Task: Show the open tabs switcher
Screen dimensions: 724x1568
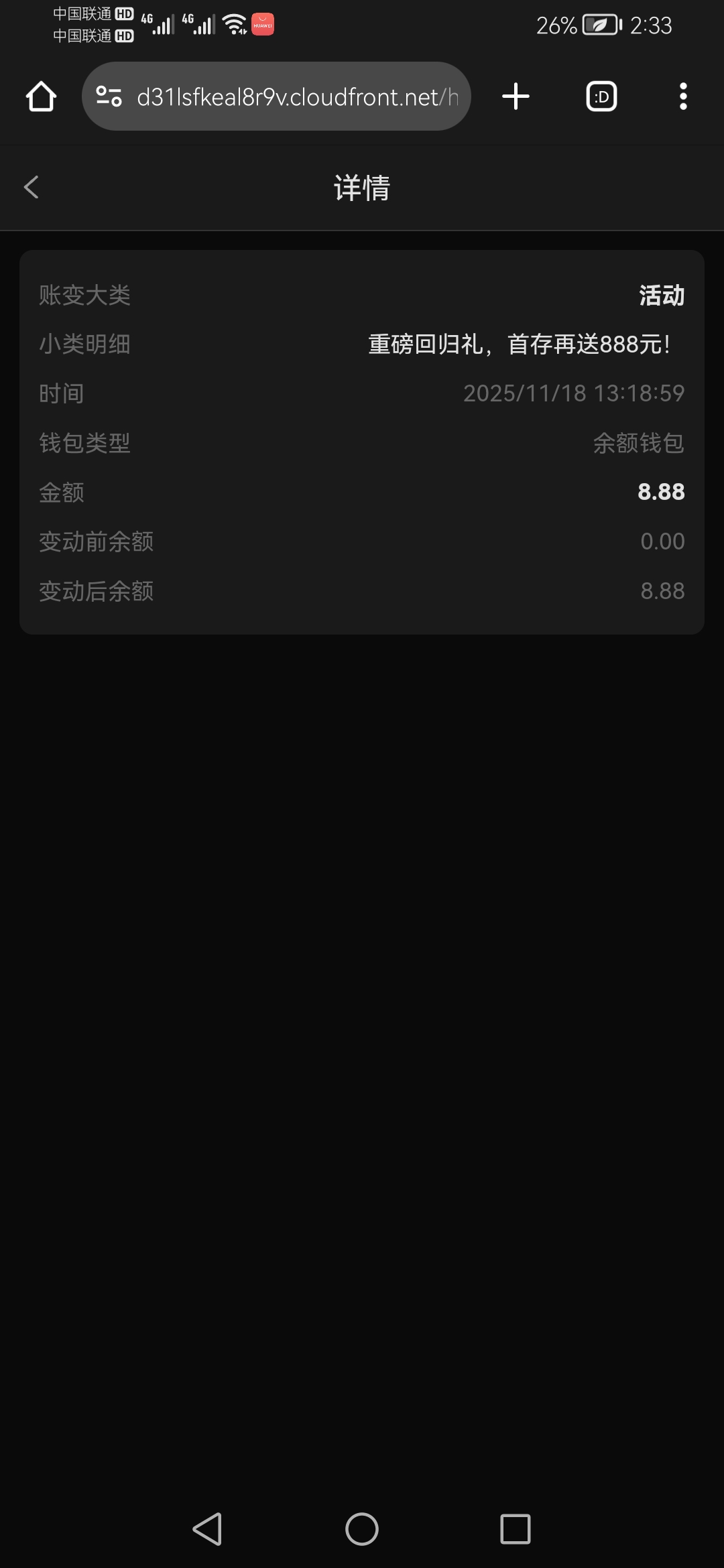Action: [x=601, y=96]
